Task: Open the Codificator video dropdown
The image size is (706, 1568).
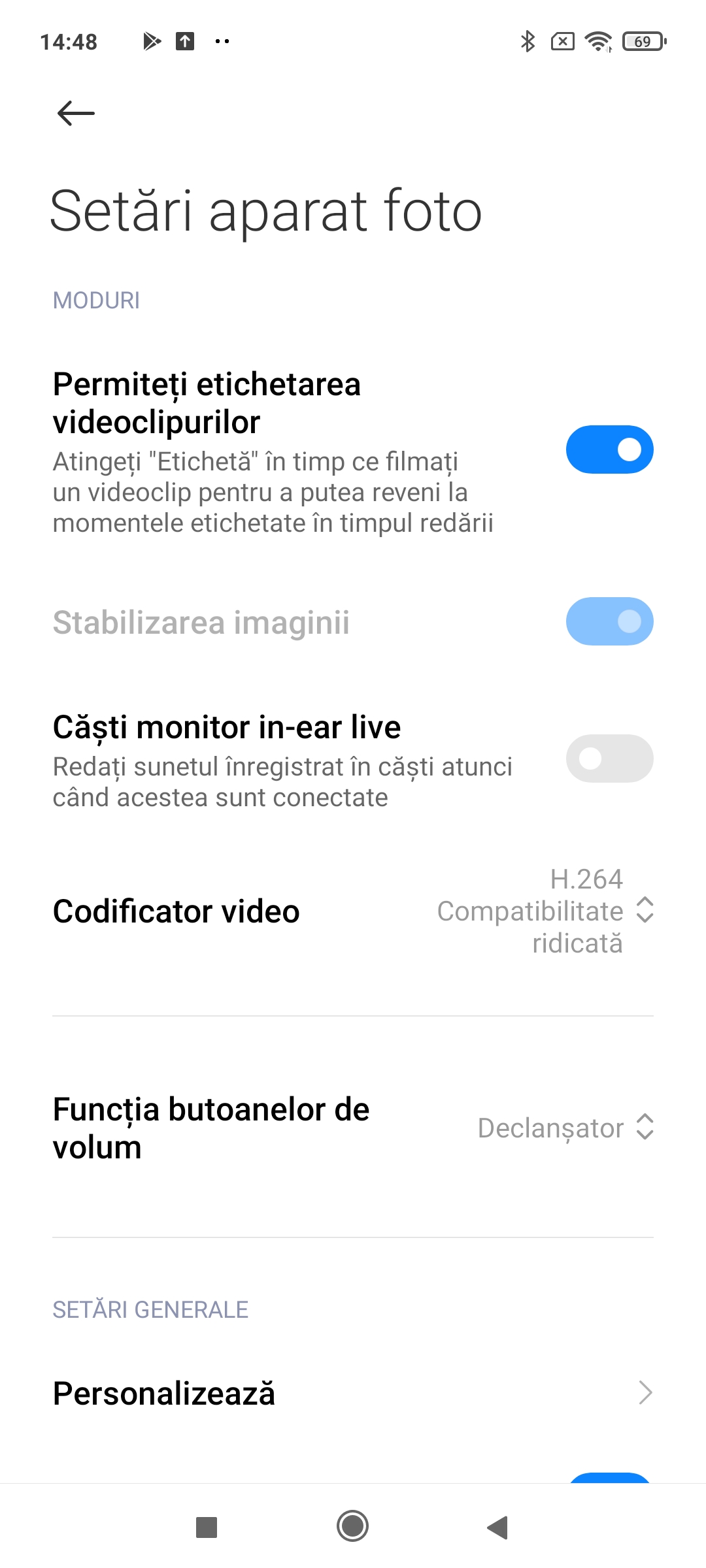Action: click(353, 911)
